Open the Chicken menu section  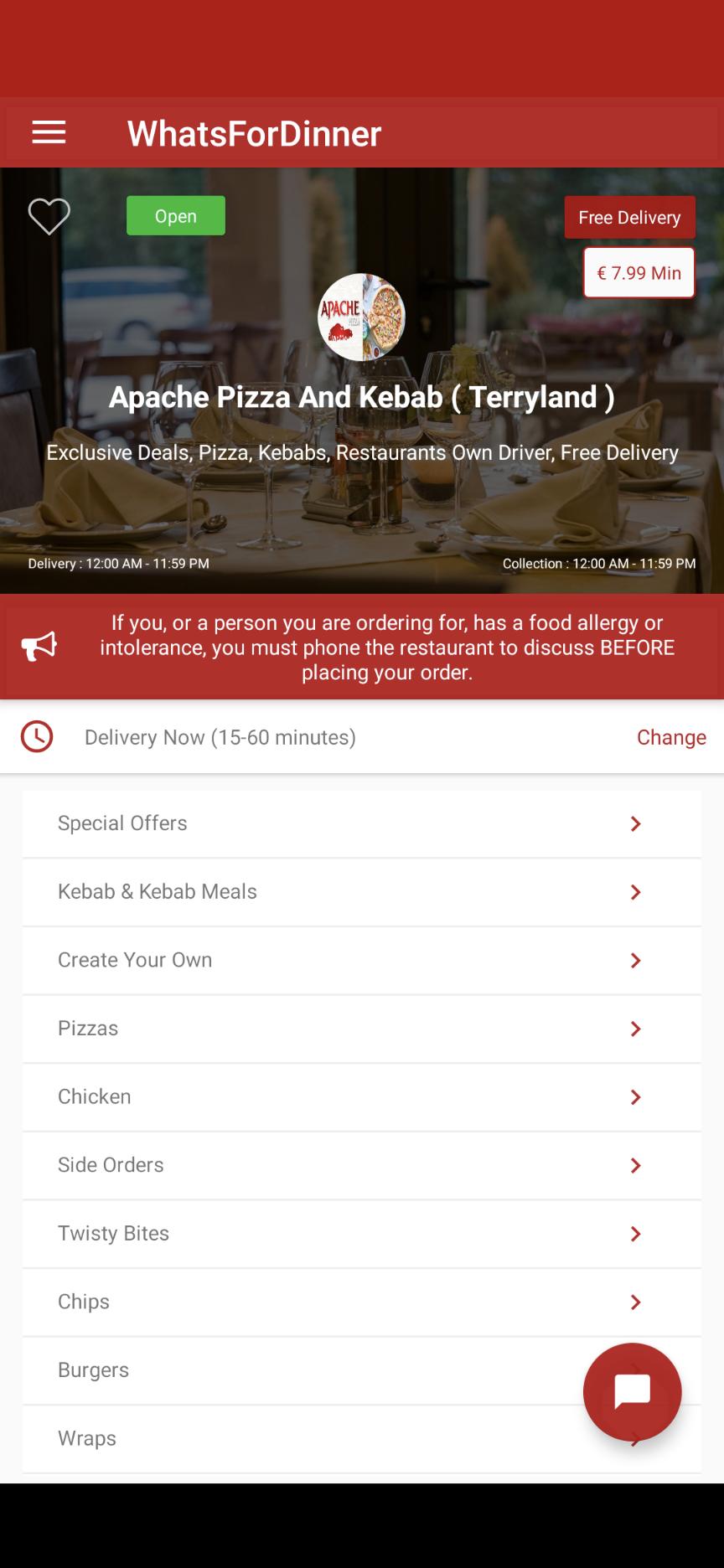(362, 1097)
